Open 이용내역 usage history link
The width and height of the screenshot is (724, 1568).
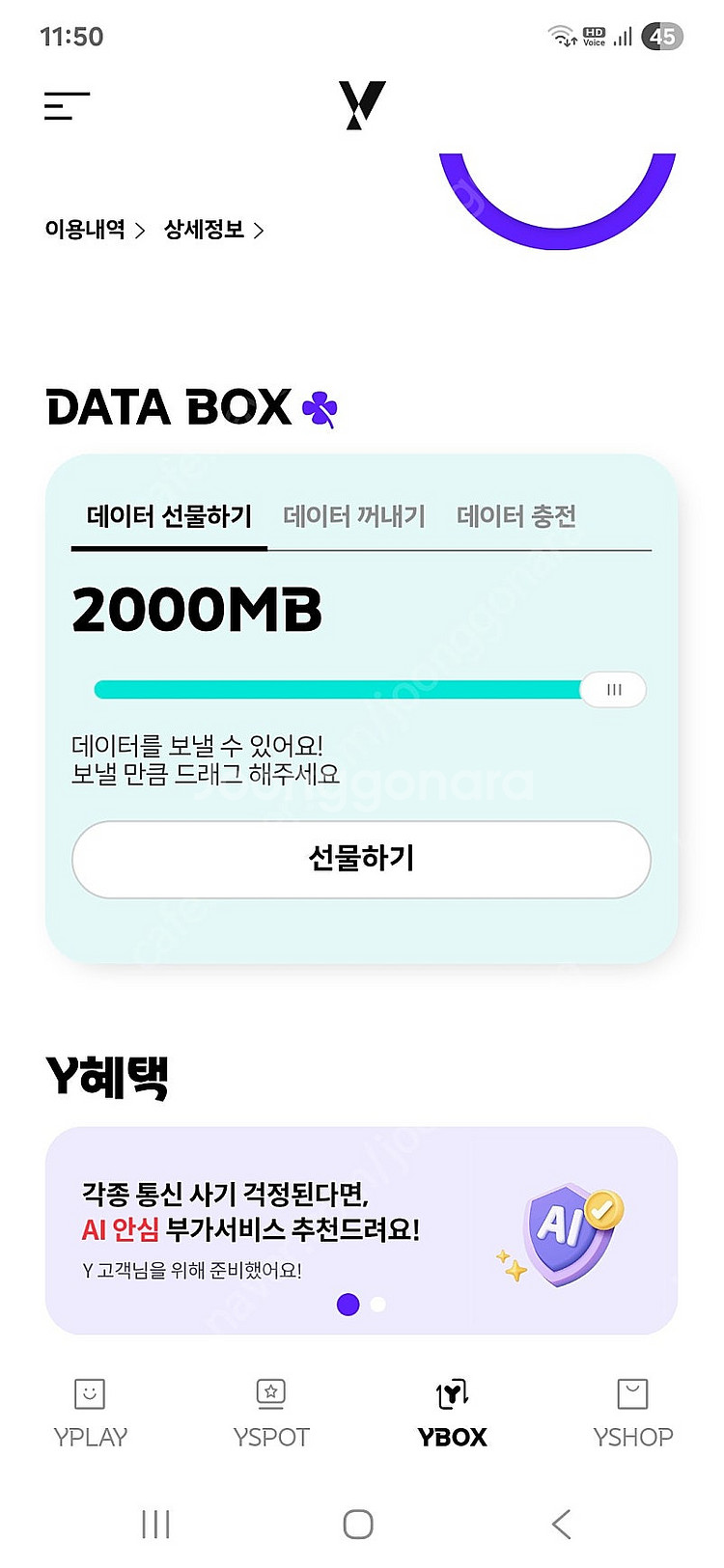(x=94, y=230)
